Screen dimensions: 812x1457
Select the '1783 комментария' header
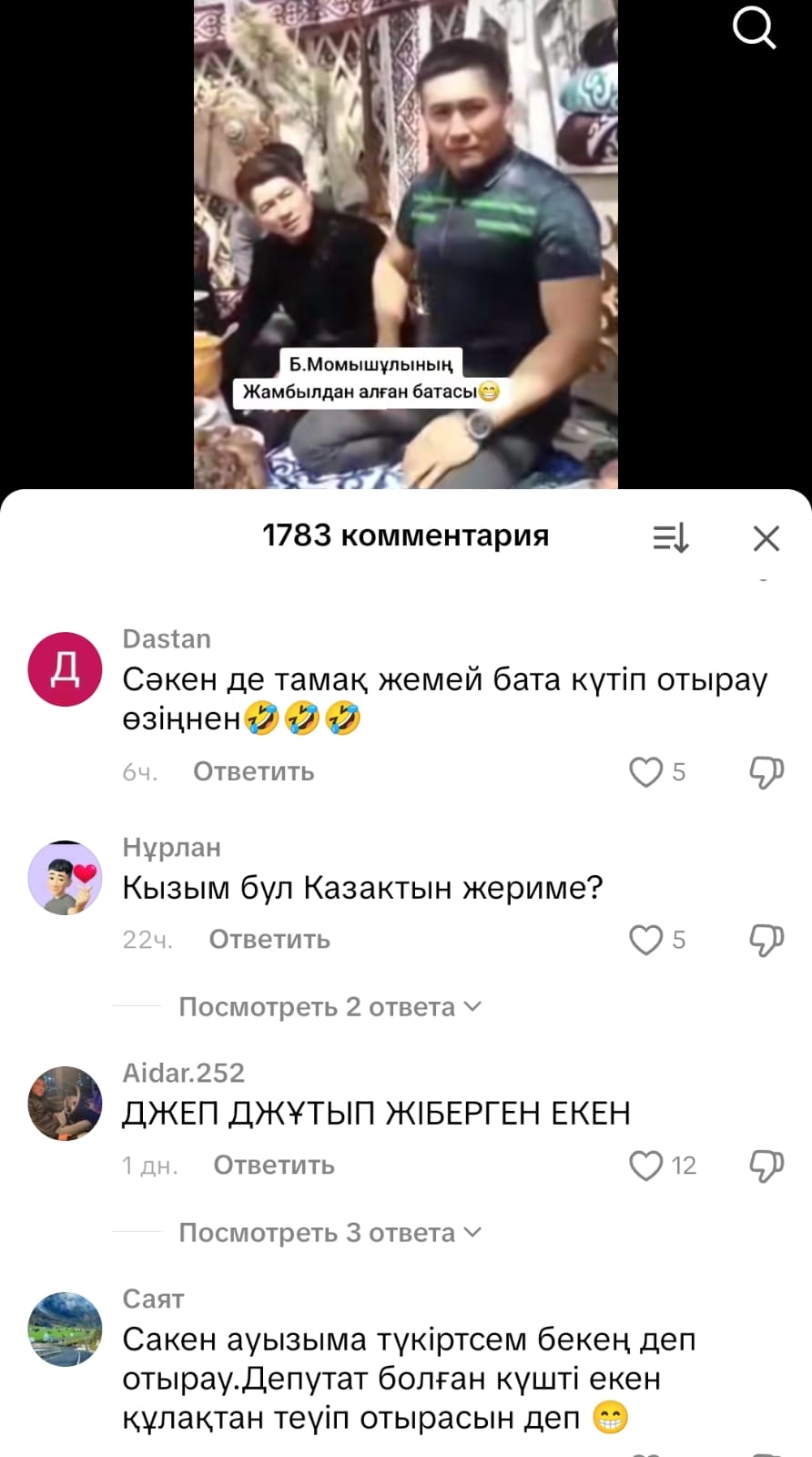[x=405, y=535]
